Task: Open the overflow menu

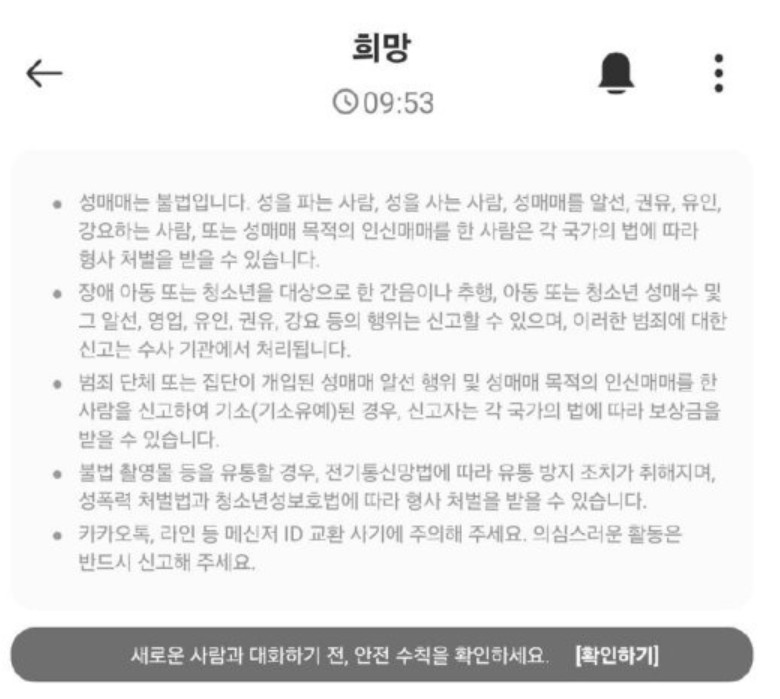Action: 718,74
